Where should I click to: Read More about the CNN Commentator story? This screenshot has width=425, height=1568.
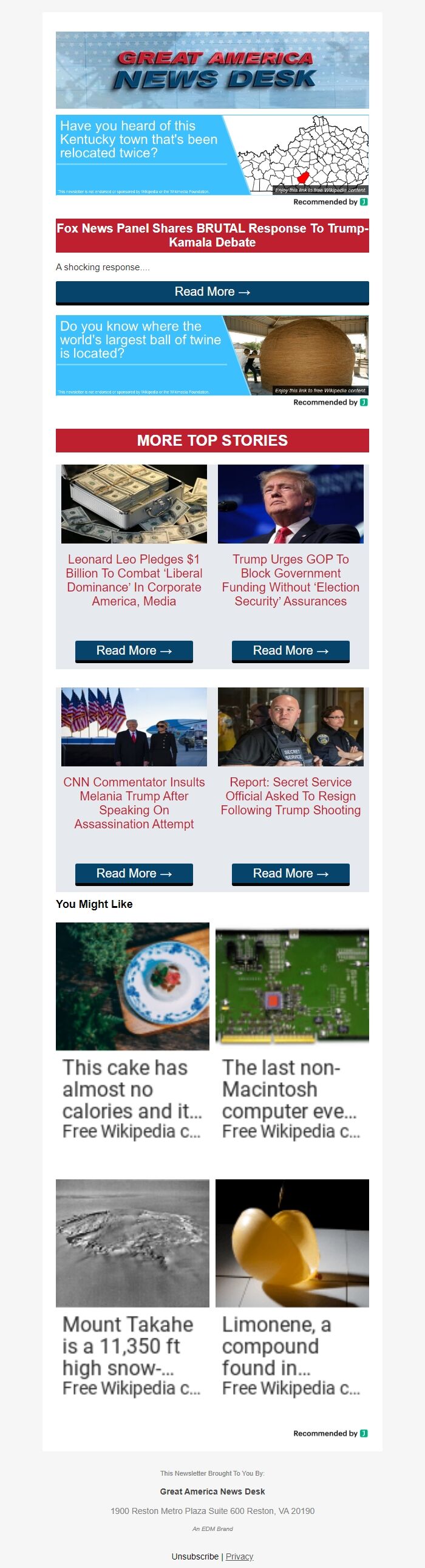coord(134,873)
